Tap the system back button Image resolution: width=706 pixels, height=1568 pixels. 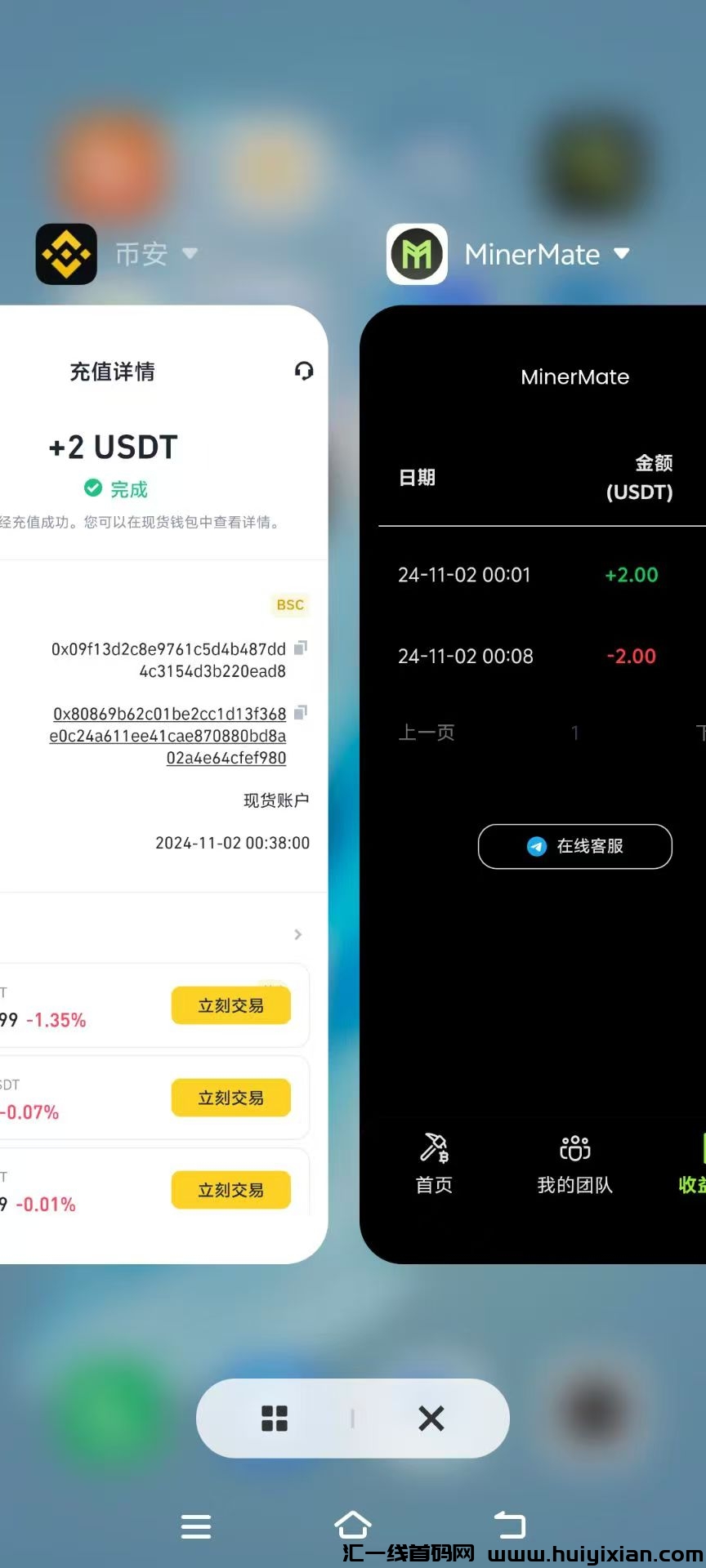click(510, 1525)
